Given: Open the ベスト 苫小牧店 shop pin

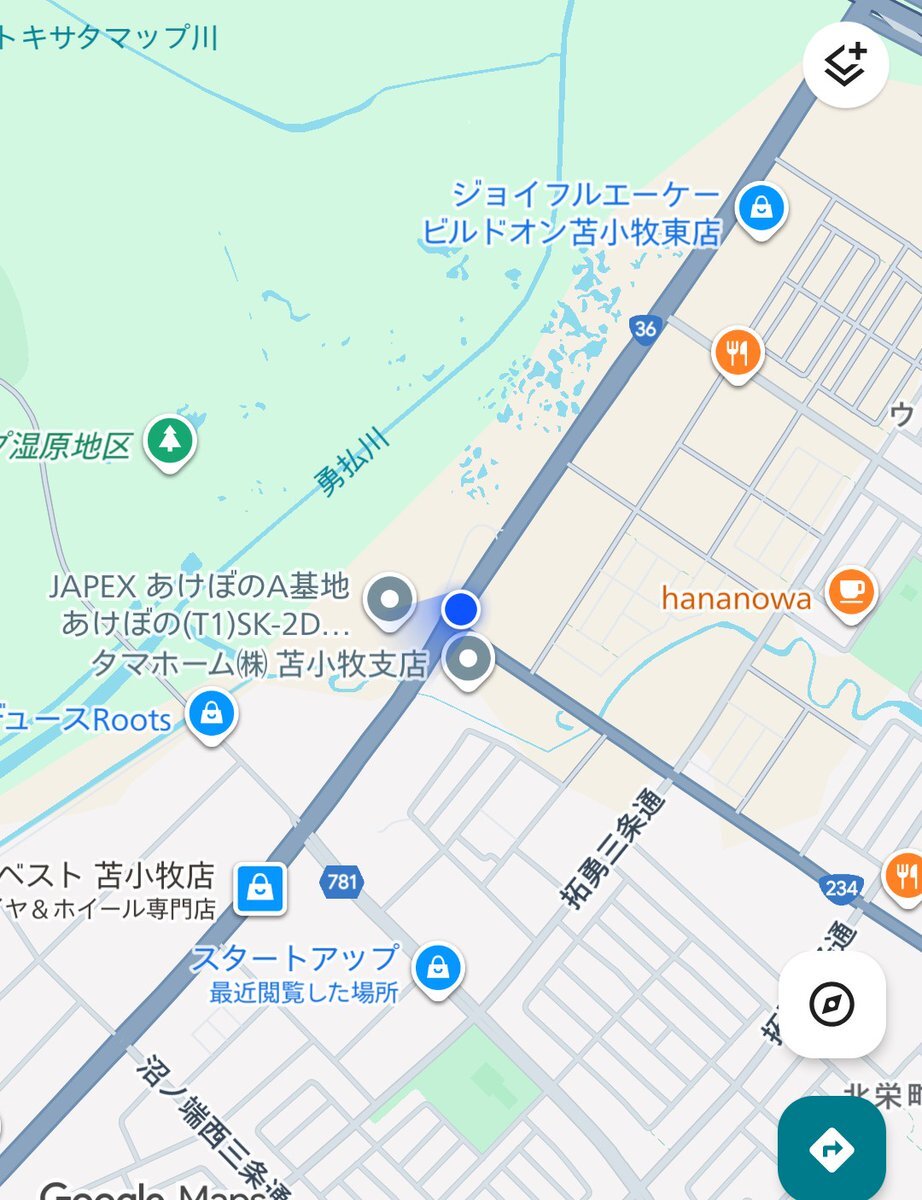Looking at the screenshot, I should 259,887.
